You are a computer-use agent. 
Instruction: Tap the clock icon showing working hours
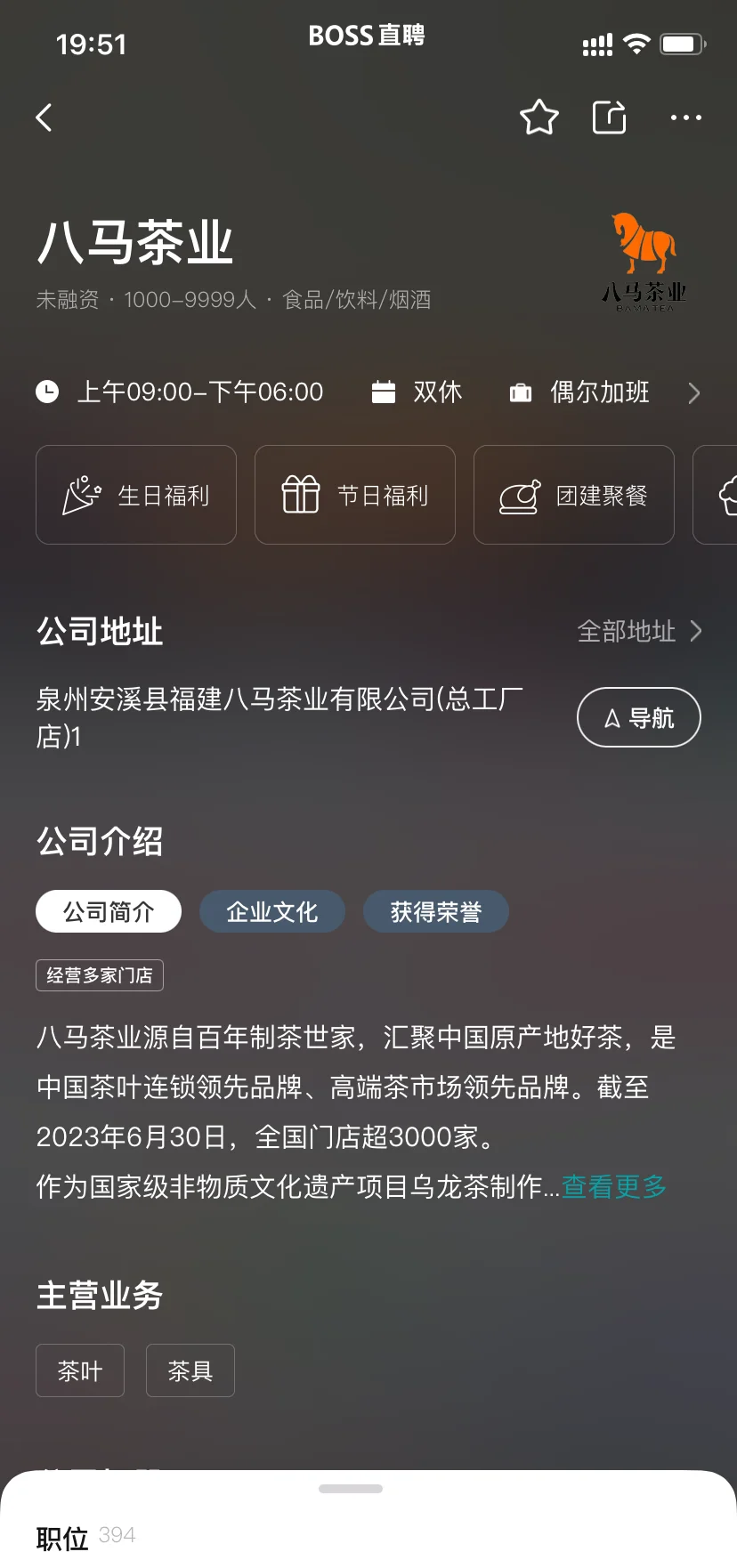pyautogui.click(x=46, y=392)
